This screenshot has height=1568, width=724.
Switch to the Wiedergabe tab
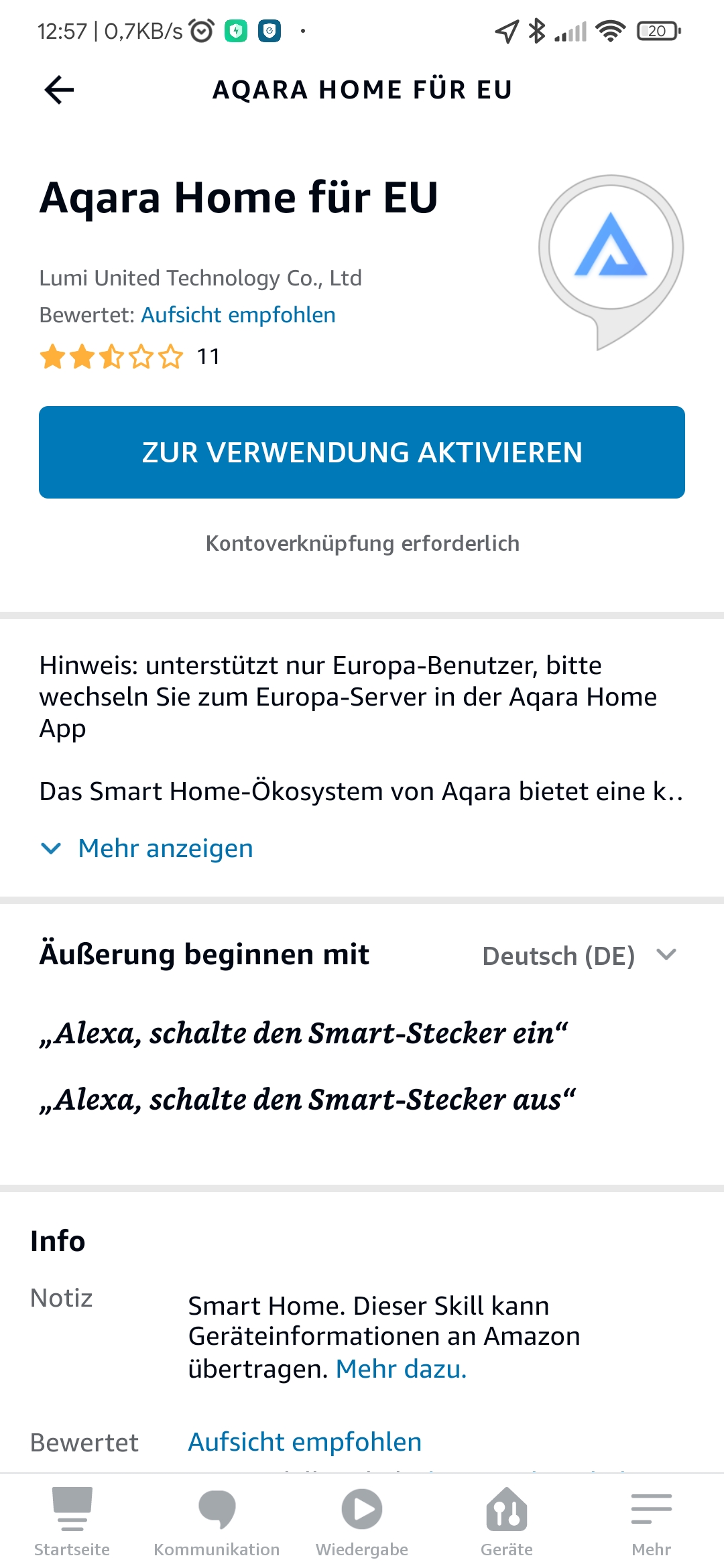pyautogui.click(x=362, y=1522)
